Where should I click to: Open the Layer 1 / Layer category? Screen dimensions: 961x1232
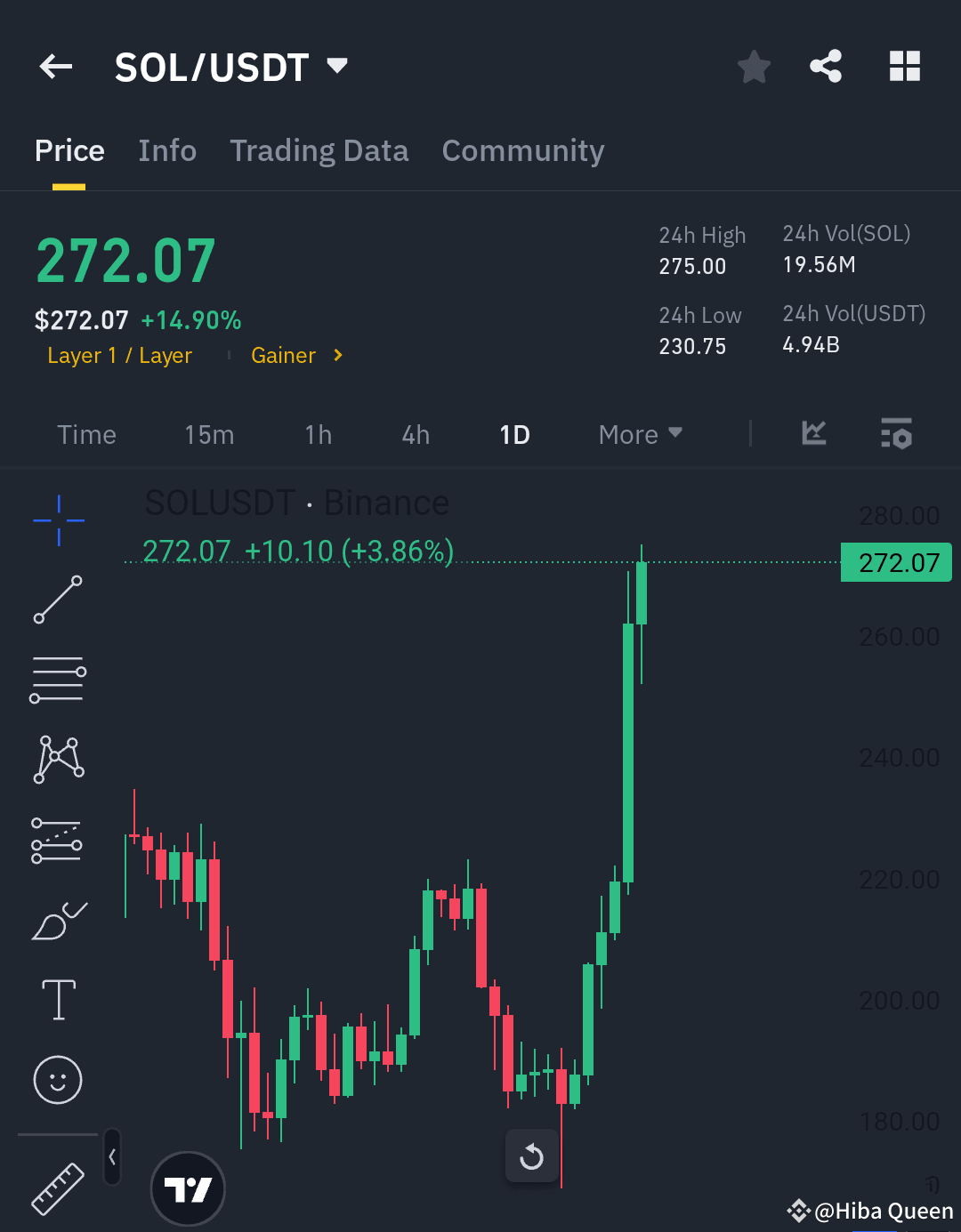[x=119, y=356]
